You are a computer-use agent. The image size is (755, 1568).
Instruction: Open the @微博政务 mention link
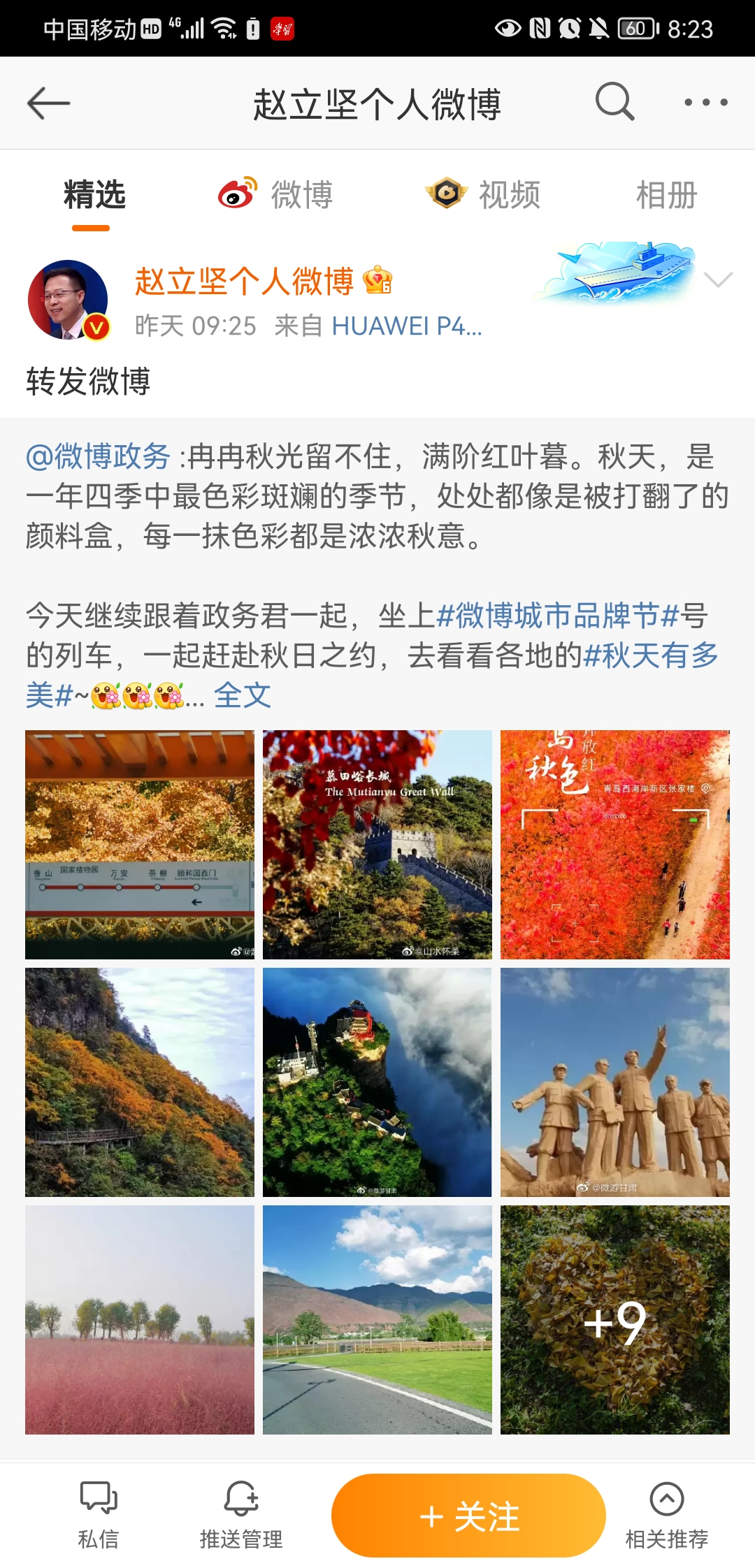tap(98, 457)
